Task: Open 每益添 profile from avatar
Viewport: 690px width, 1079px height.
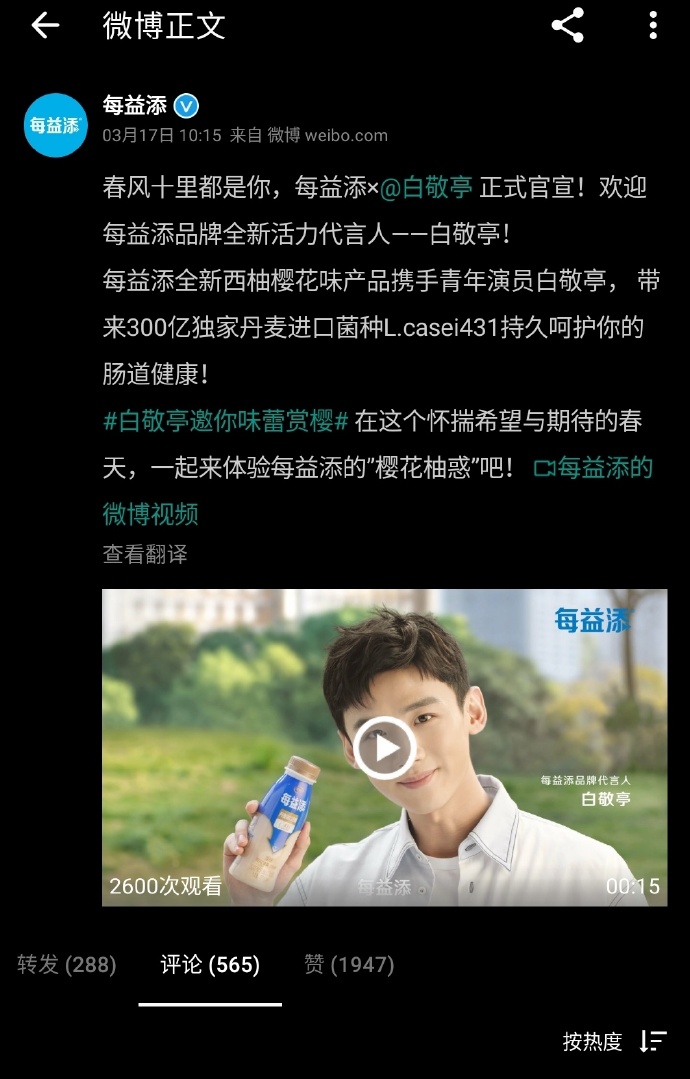Action: [x=56, y=125]
